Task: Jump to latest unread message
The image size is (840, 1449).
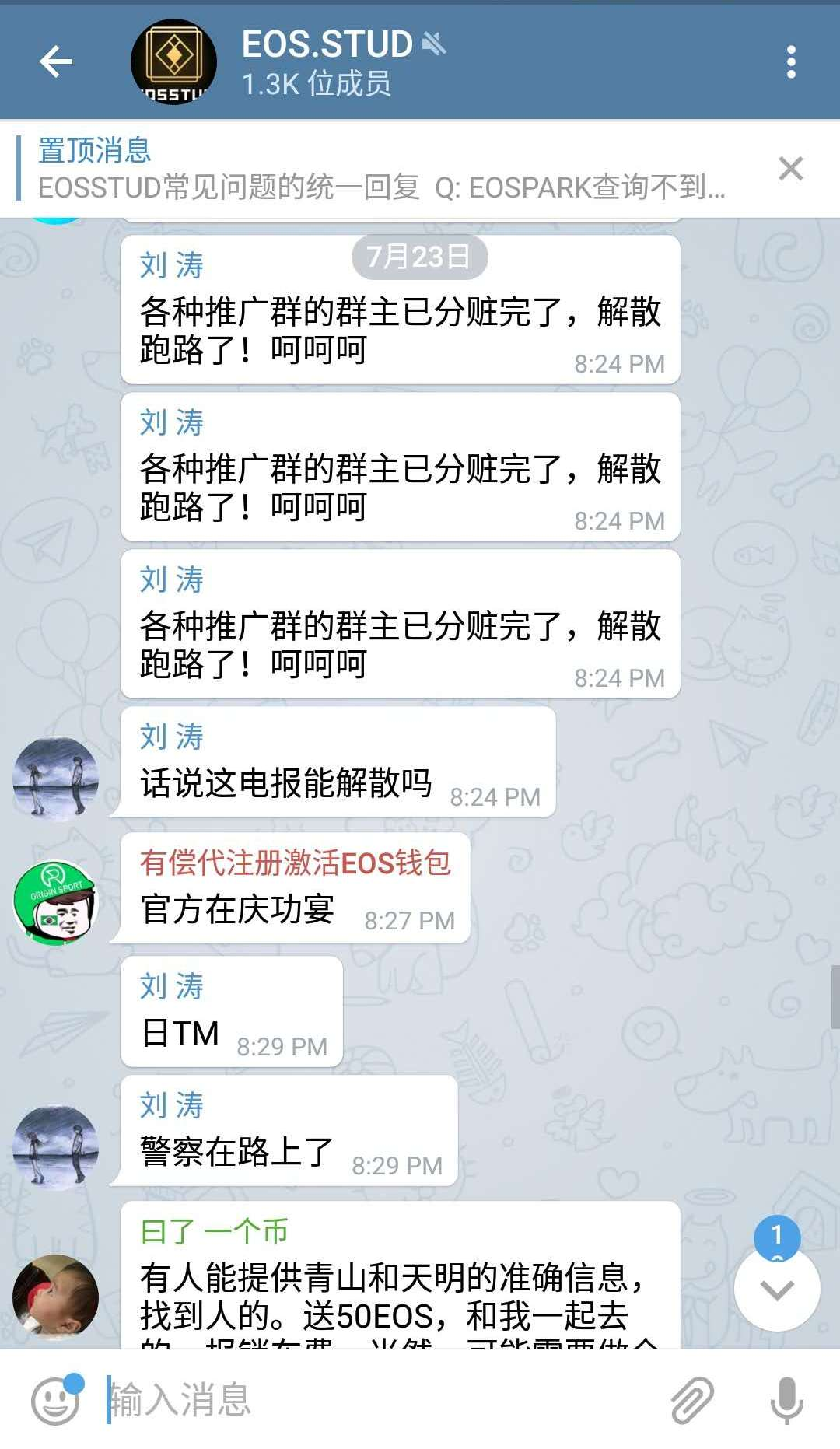Action: coord(776,1290)
